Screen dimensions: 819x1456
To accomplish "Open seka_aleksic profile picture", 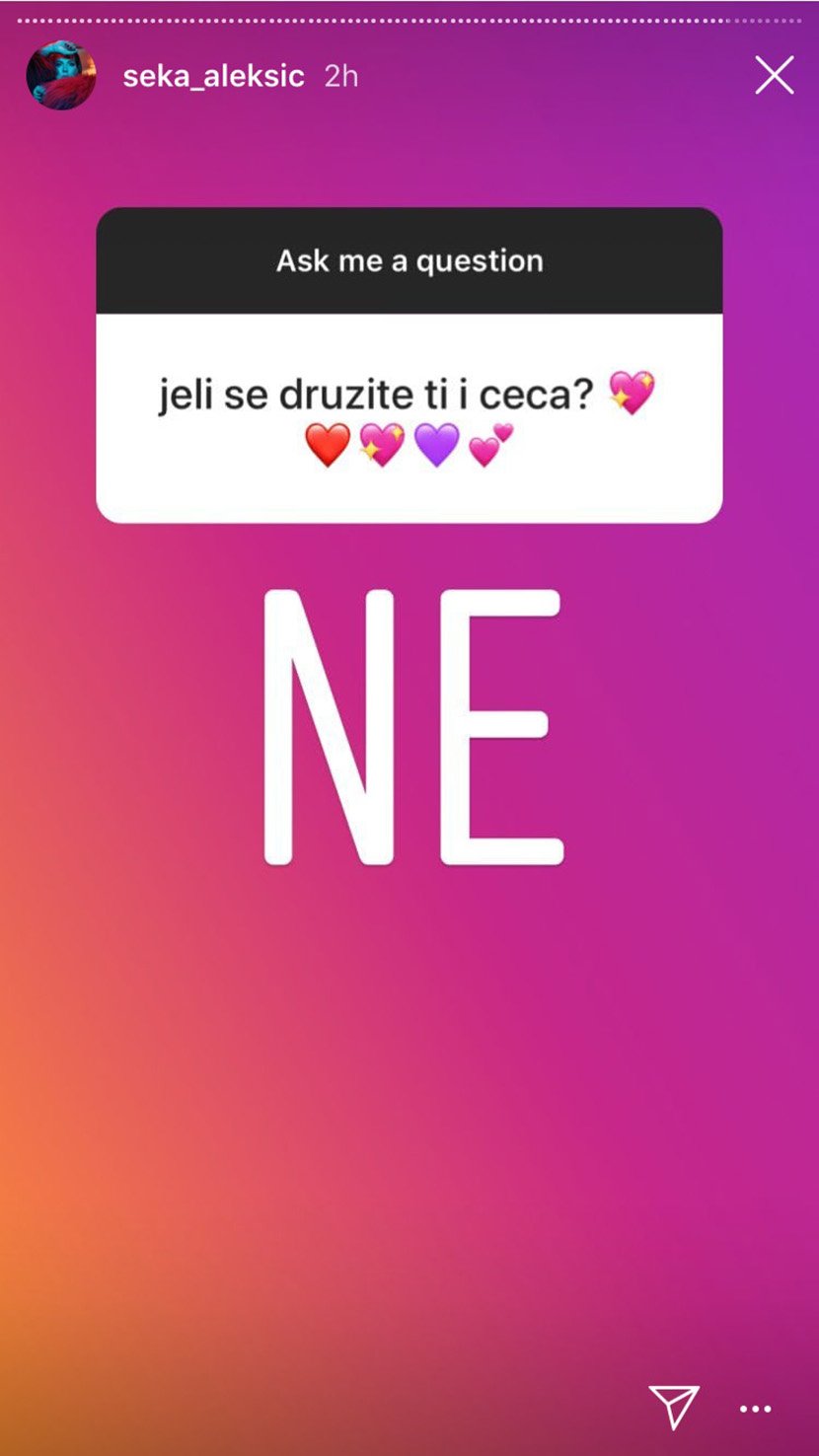I will coord(61,75).
